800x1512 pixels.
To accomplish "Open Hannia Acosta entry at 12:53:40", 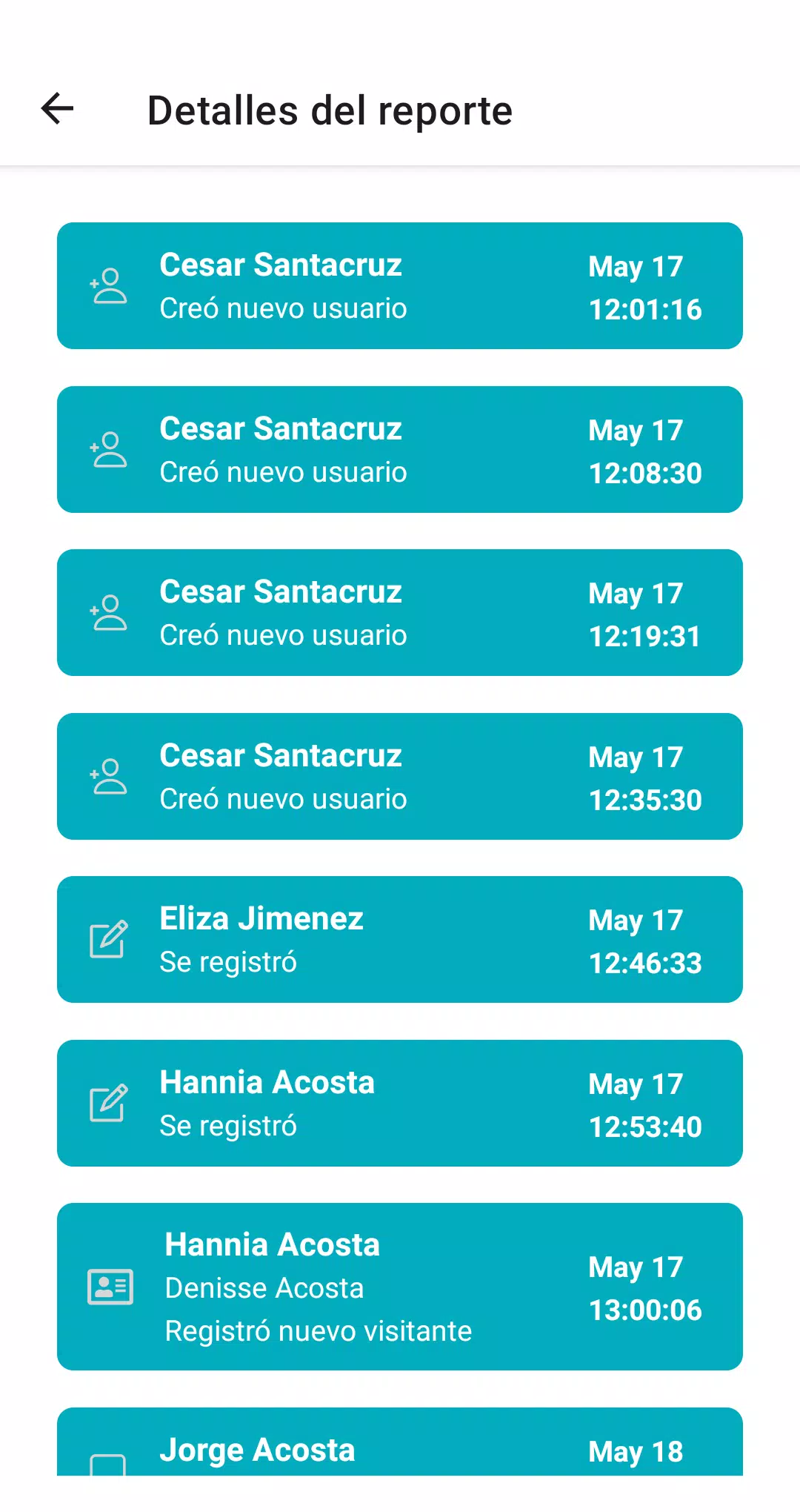I will [400, 1103].
